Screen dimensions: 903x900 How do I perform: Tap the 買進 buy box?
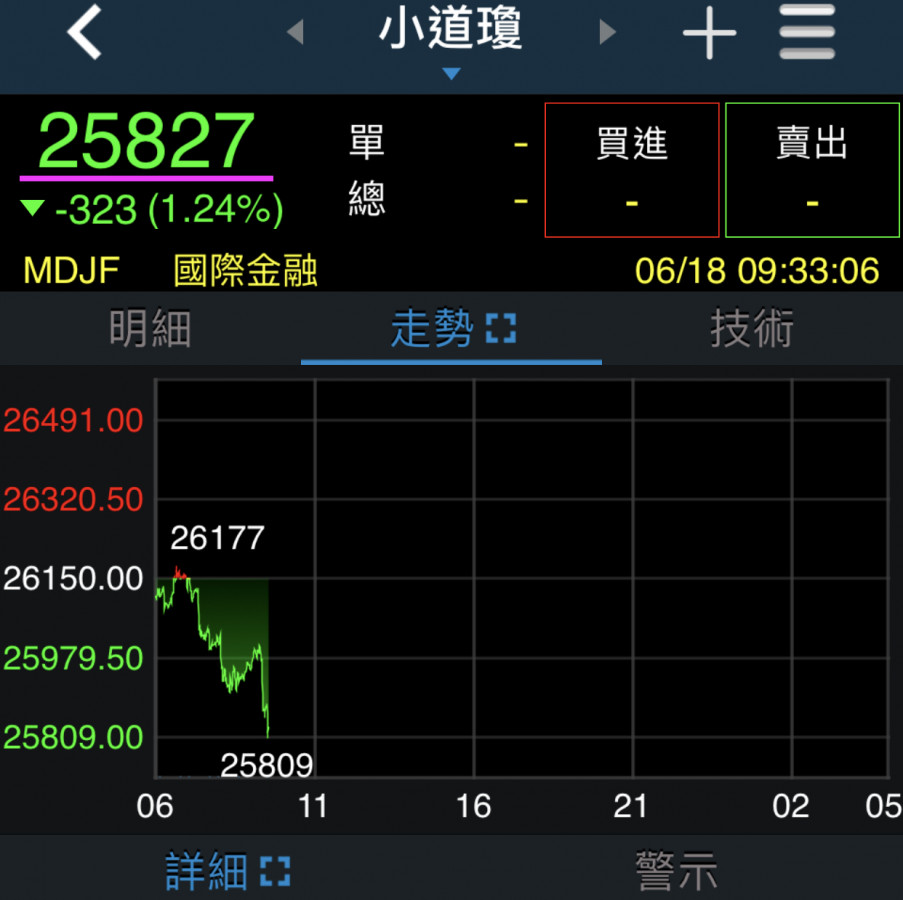632,170
